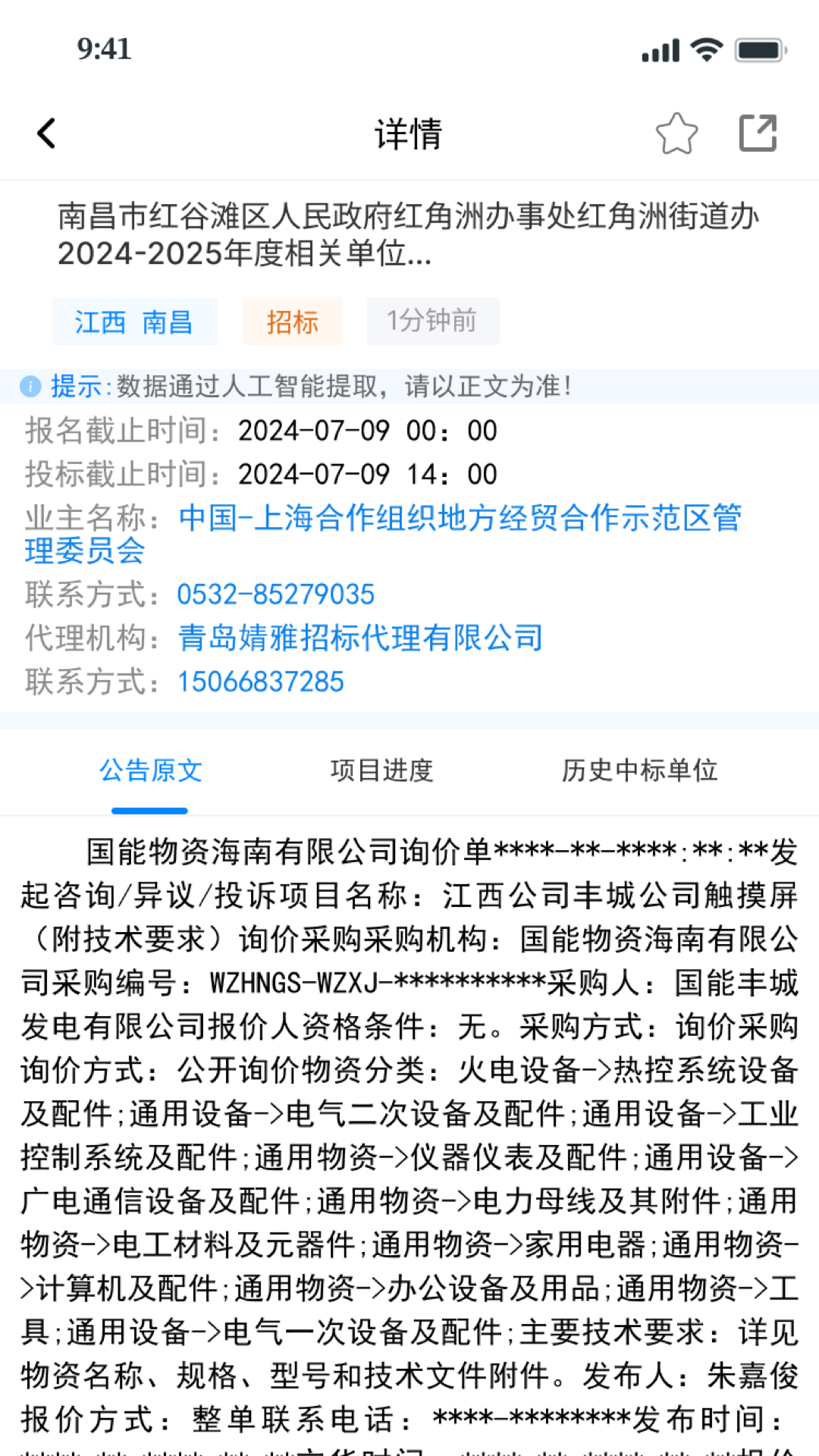Call agency number 15066837285
The height and width of the screenshot is (1456, 819).
click(261, 682)
